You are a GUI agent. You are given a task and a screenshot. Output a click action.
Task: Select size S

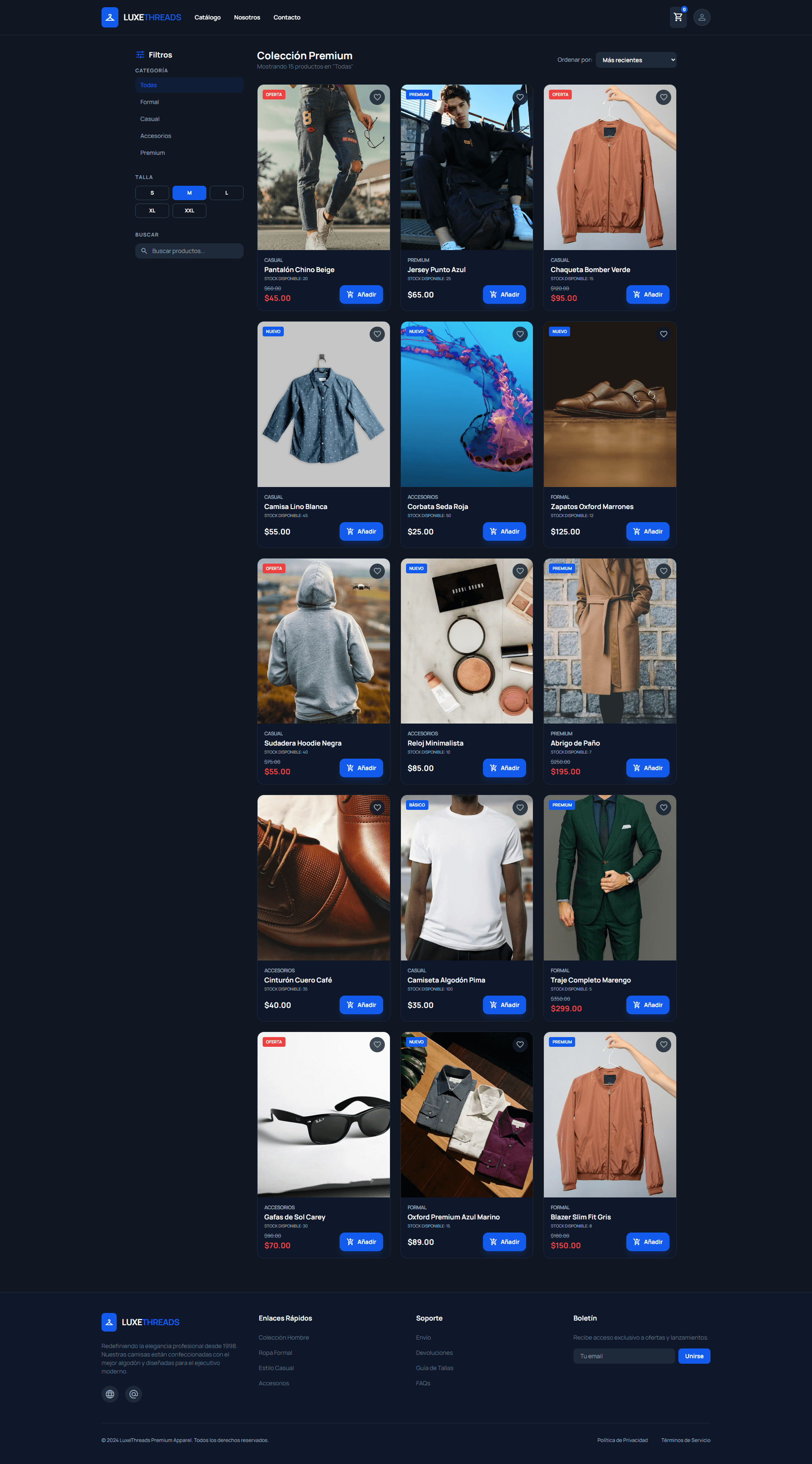(x=152, y=193)
